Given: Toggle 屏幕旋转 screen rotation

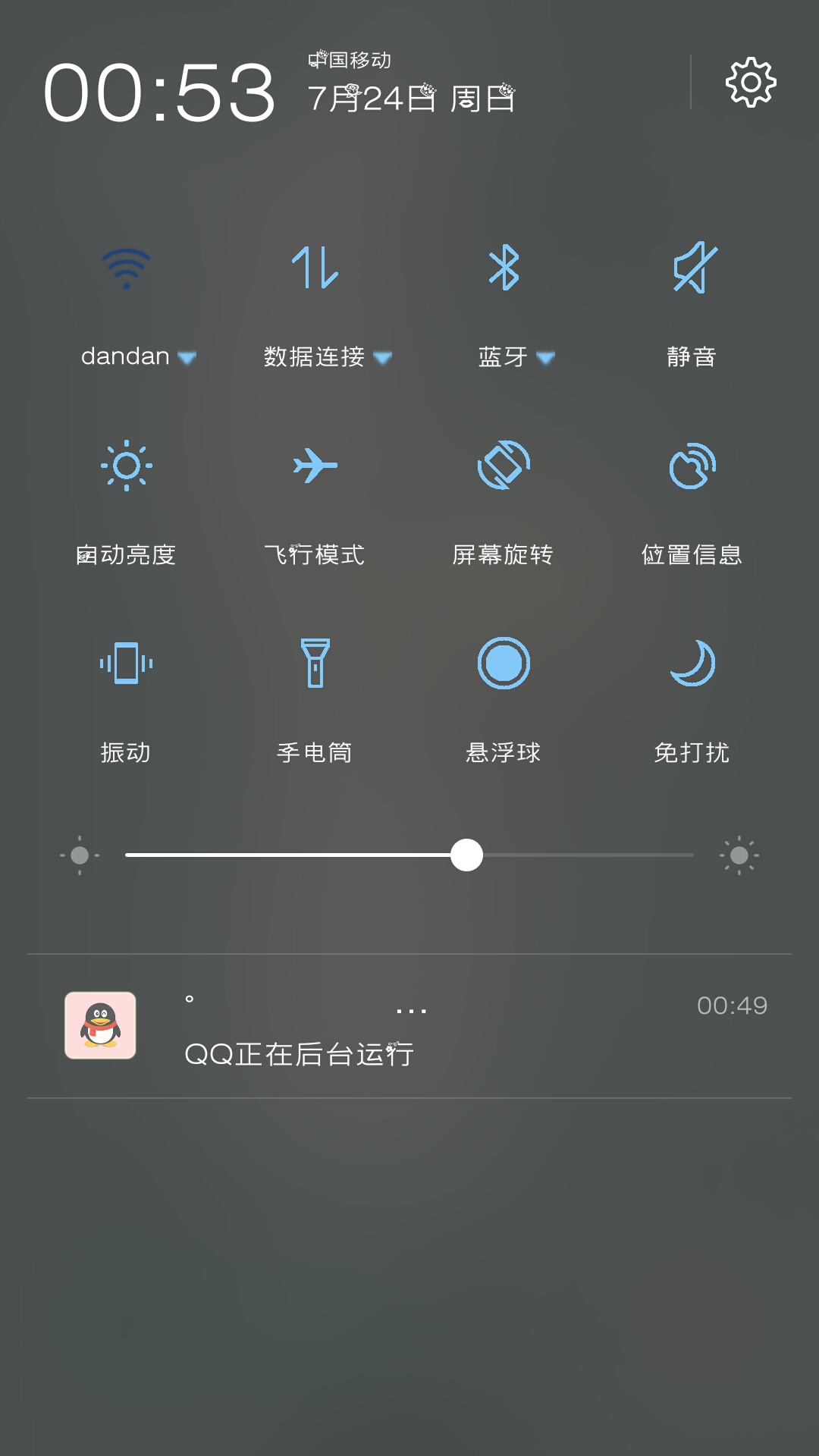Looking at the screenshot, I should pos(504,466).
